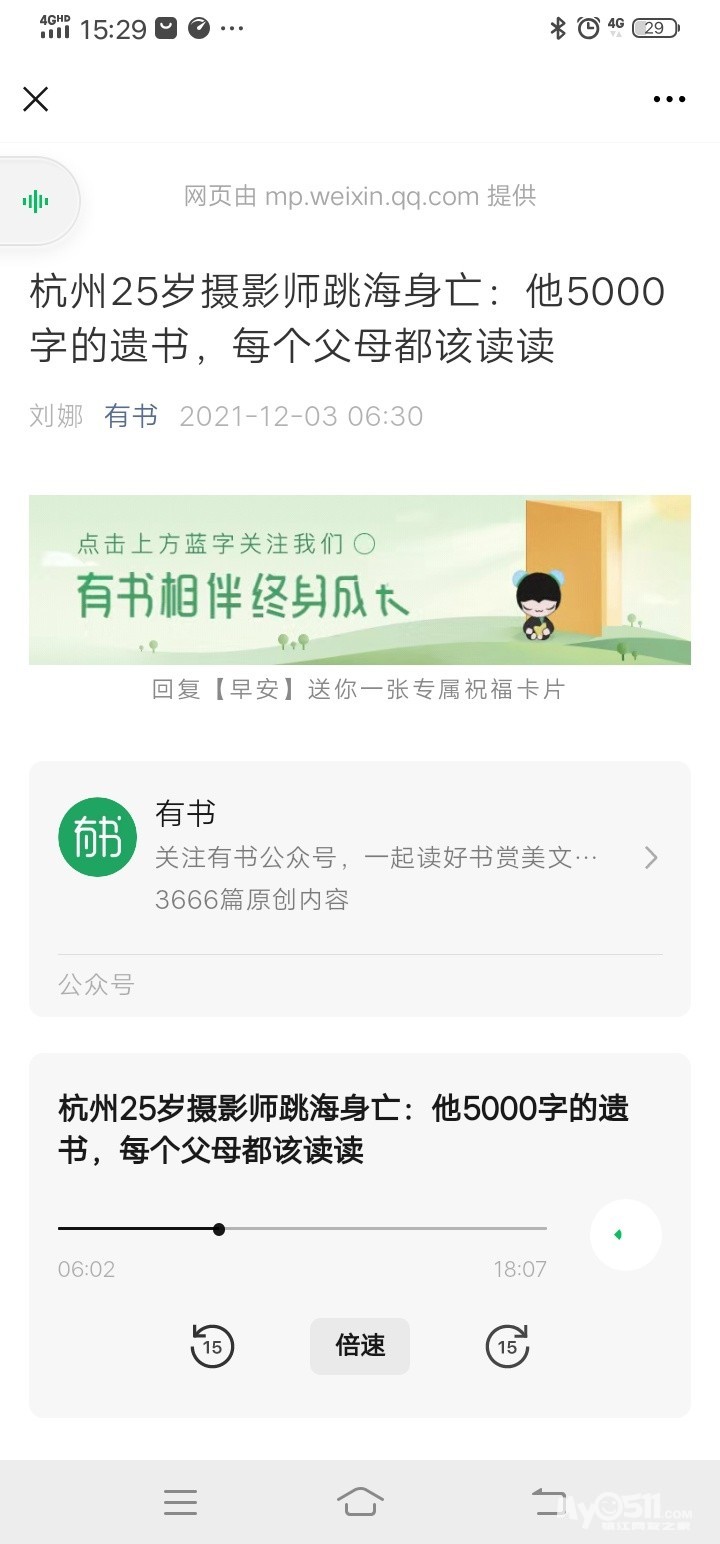The height and width of the screenshot is (1544, 720).
Task: Open recent apps from navigation bar
Action: [180, 1501]
